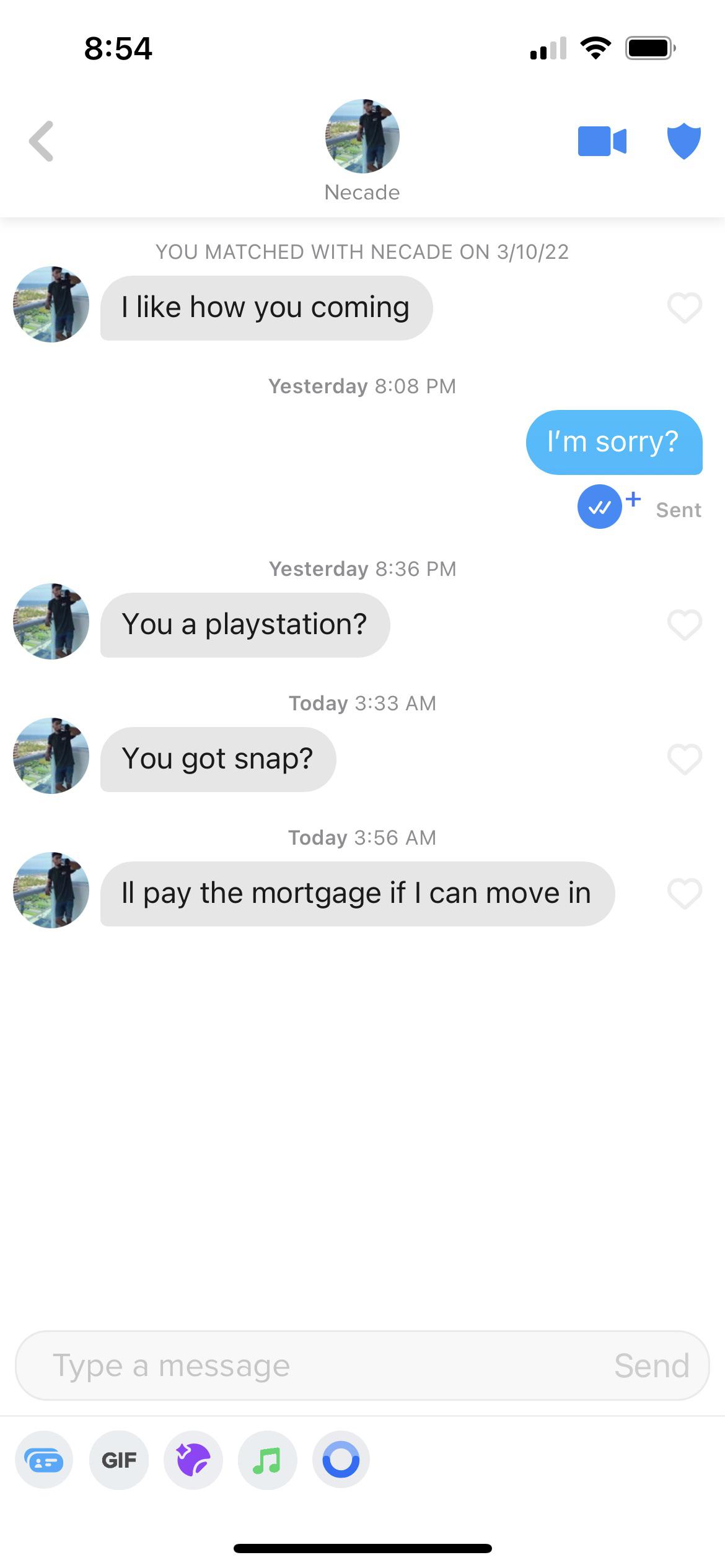Like the message "You got snap?"
This screenshot has height=1568, width=725.
pos(684,759)
